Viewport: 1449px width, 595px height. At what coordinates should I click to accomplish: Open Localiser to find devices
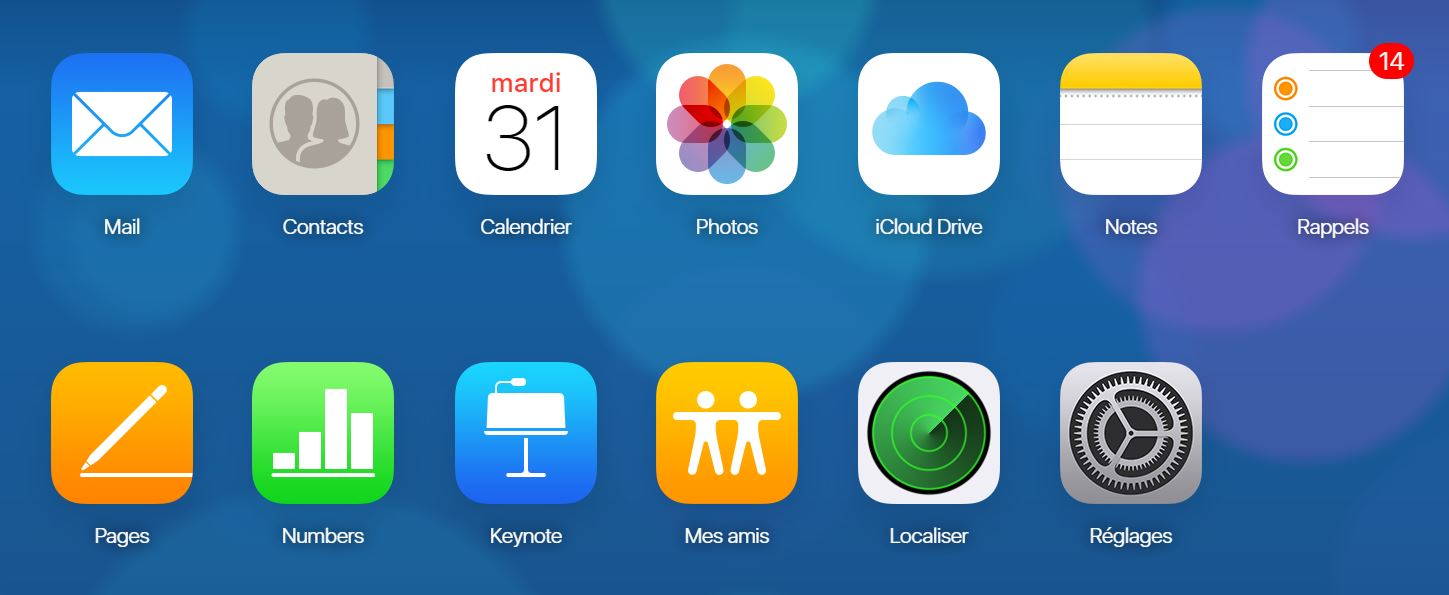[x=929, y=433]
